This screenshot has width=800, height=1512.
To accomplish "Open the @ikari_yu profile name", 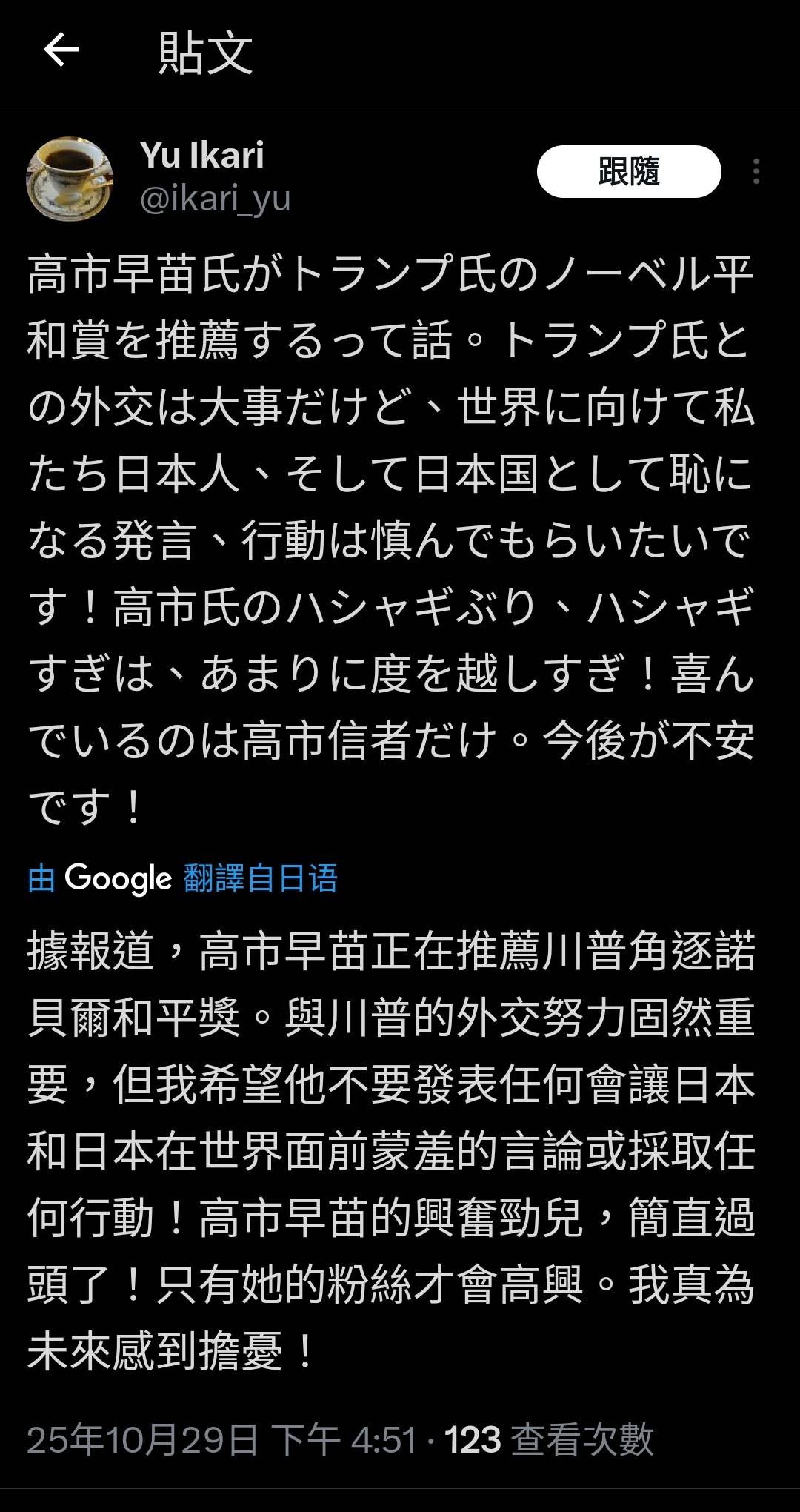I will point(215,199).
